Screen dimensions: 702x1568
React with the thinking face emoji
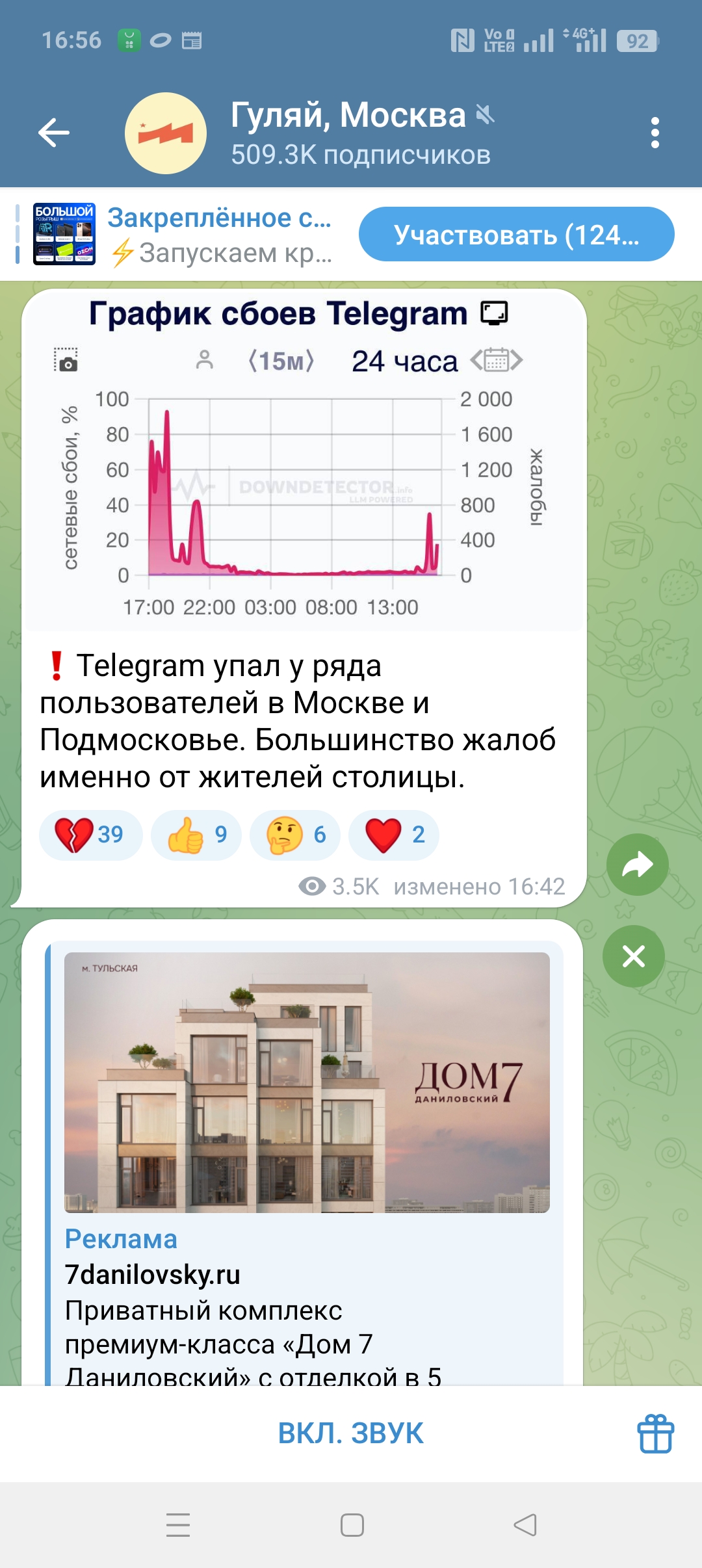point(294,835)
